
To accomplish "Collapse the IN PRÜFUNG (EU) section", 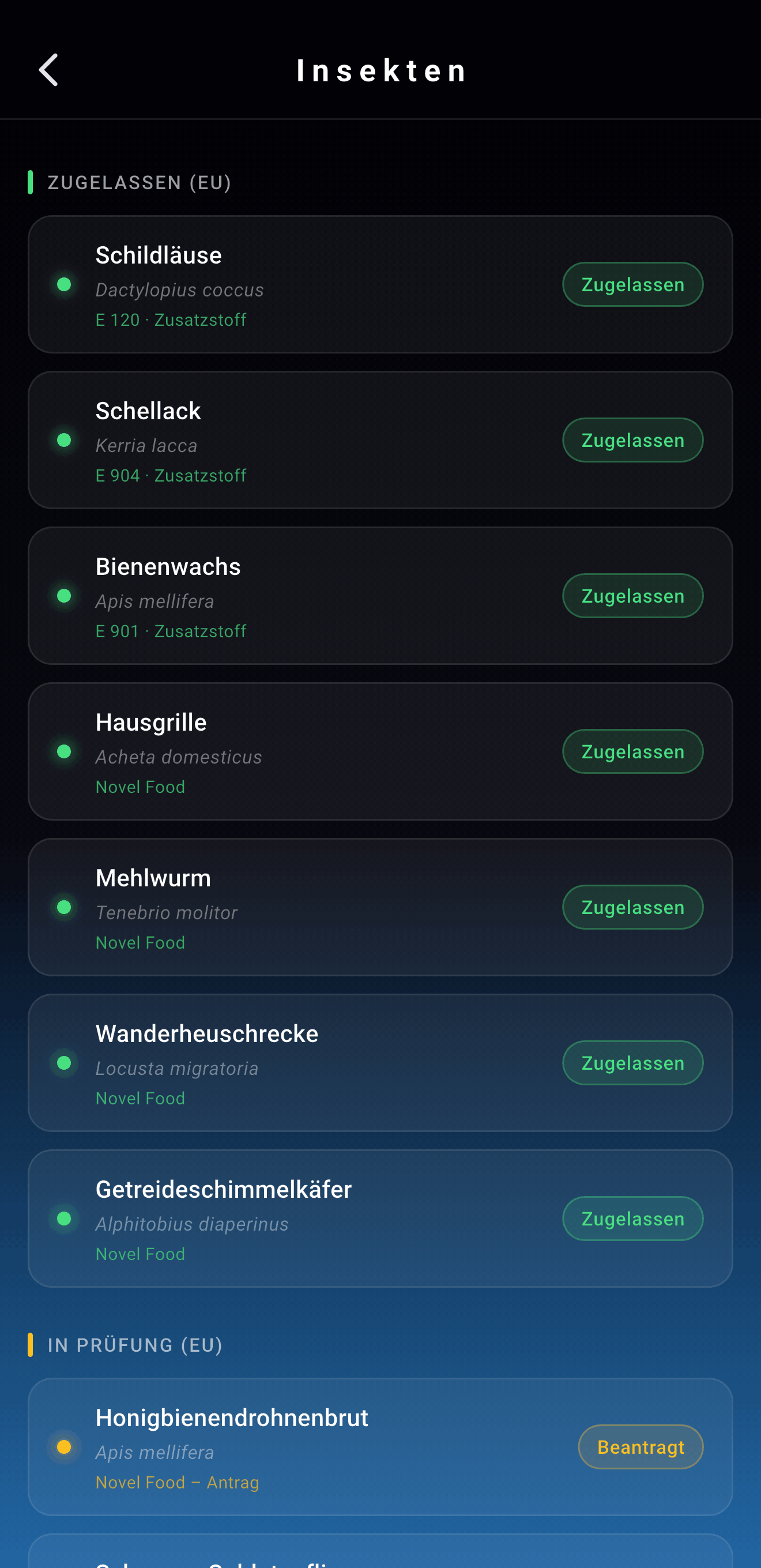I will 134,1345.
